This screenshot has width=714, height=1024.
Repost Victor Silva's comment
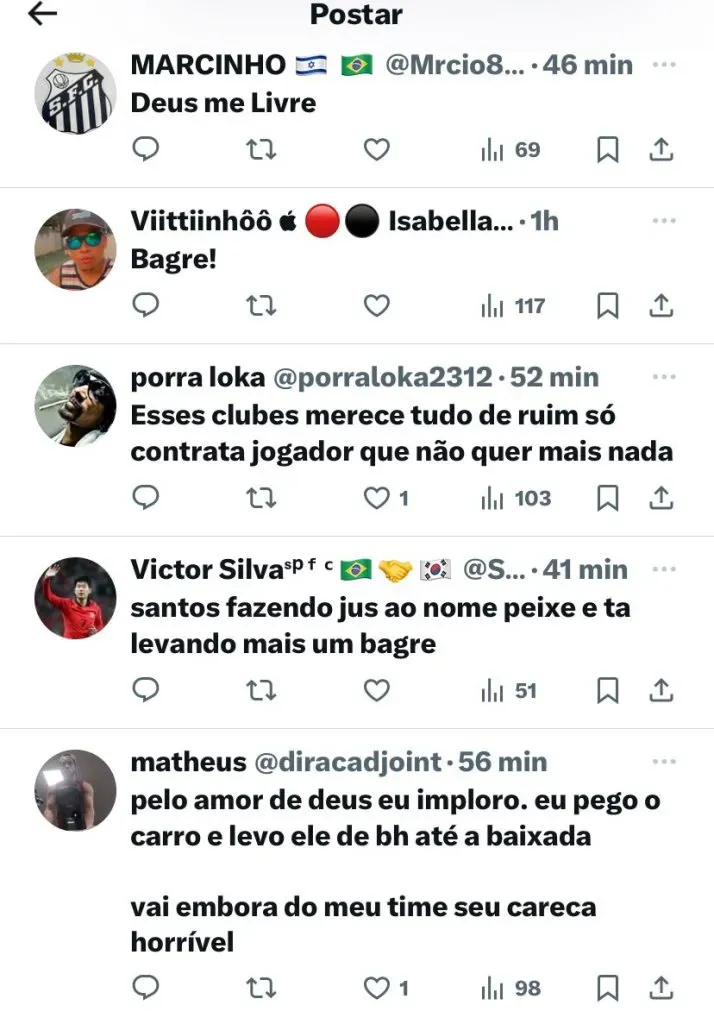261,690
